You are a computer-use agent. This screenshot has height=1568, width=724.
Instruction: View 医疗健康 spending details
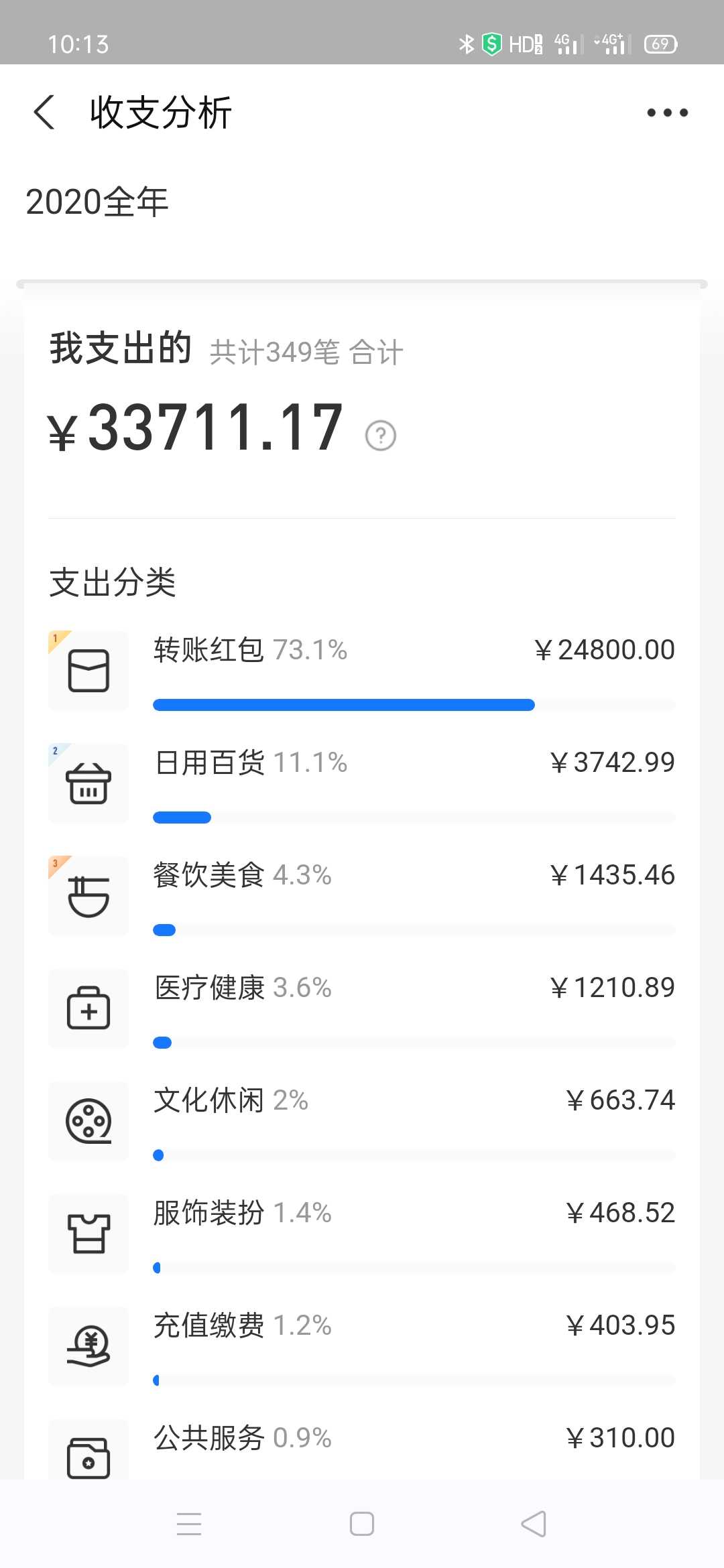(x=362, y=1008)
